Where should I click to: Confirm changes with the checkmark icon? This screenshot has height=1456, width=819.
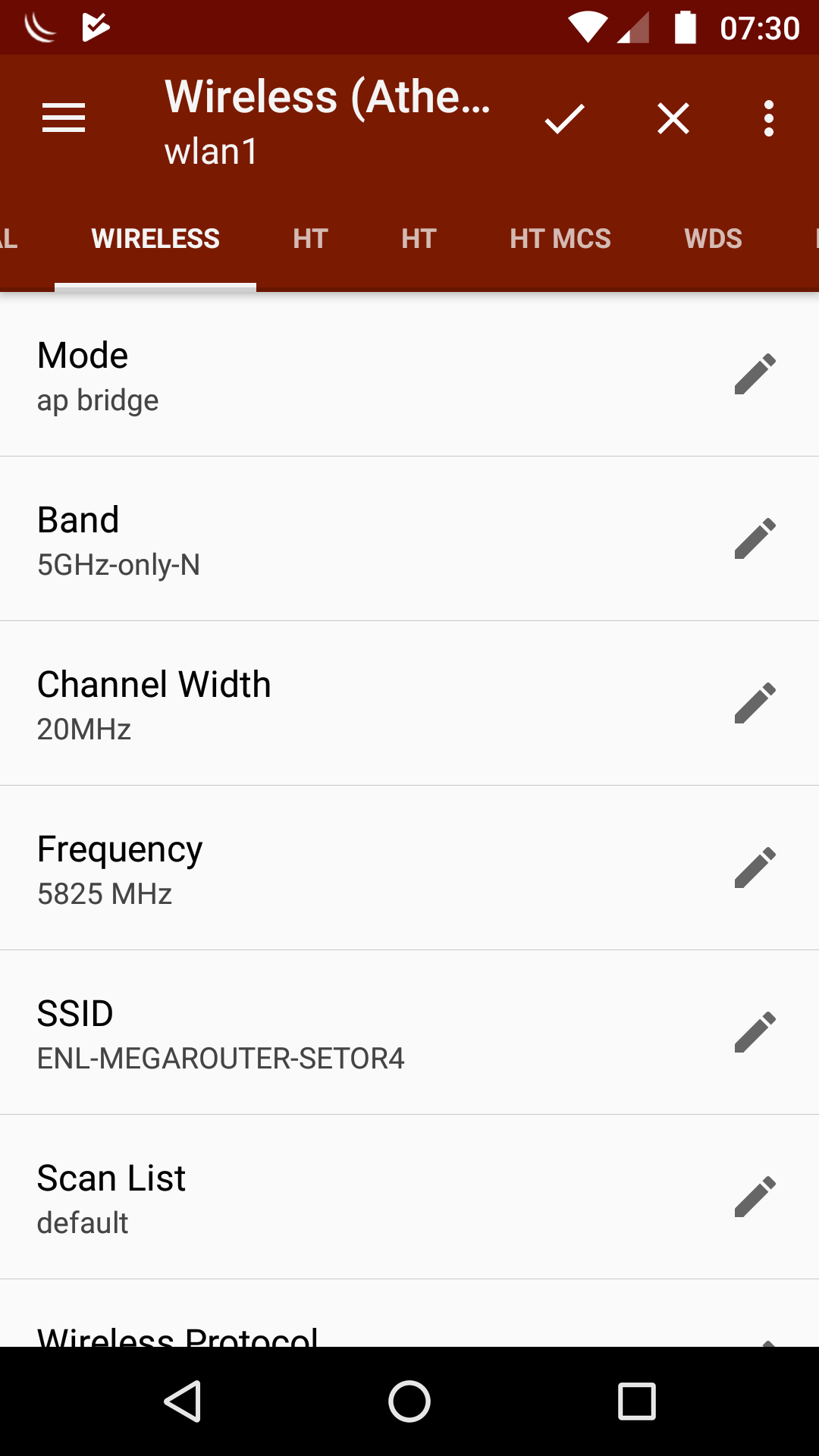pos(564,118)
